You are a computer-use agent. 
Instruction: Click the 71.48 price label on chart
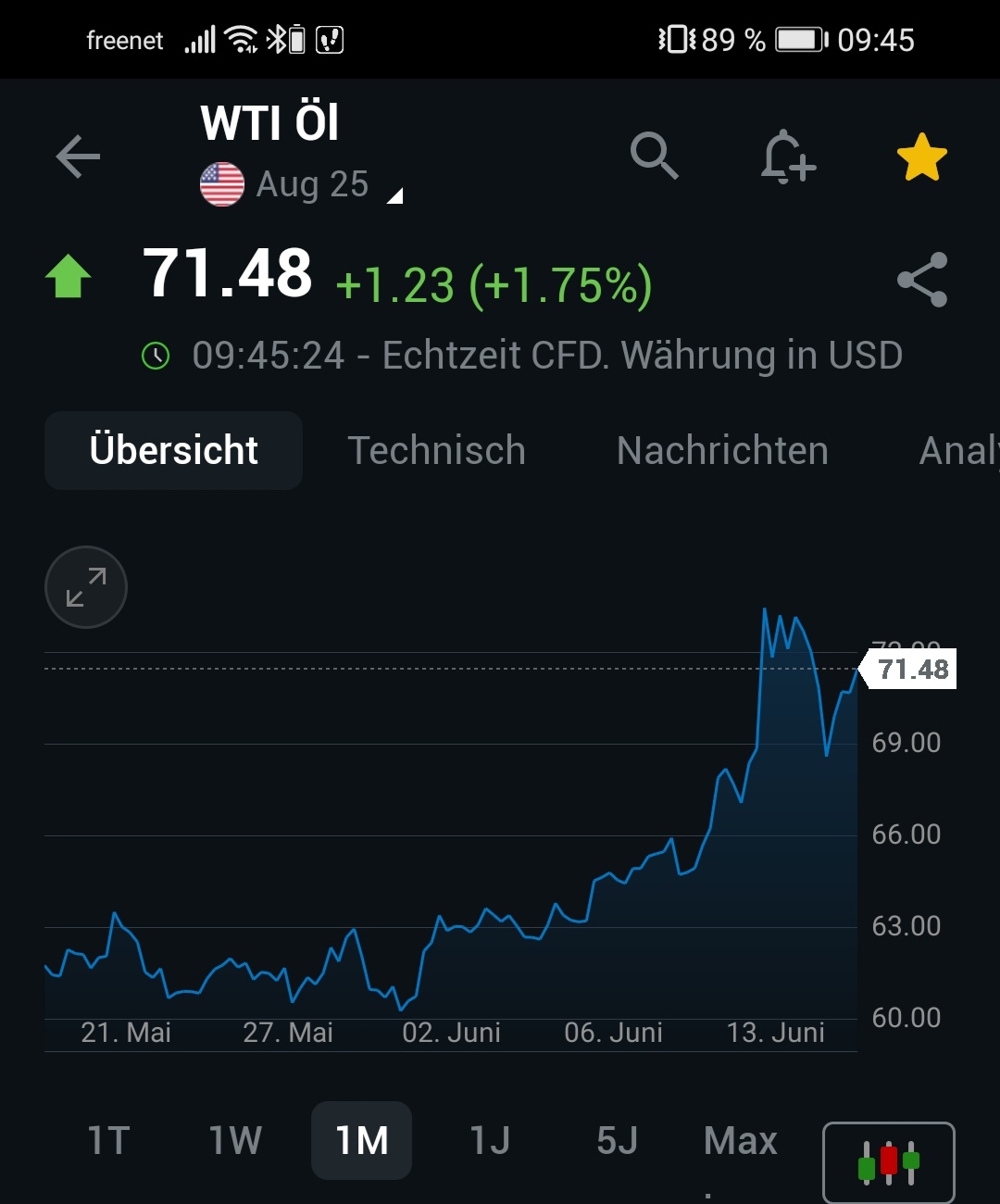click(912, 669)
